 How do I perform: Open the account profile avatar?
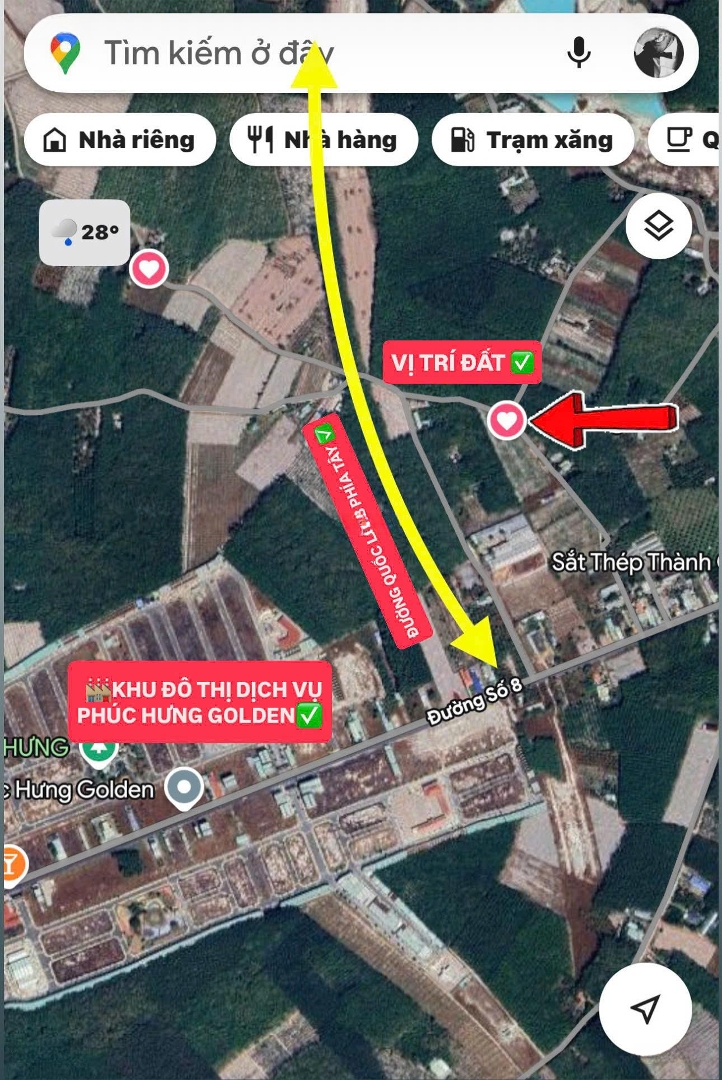(x=659, y=52)
